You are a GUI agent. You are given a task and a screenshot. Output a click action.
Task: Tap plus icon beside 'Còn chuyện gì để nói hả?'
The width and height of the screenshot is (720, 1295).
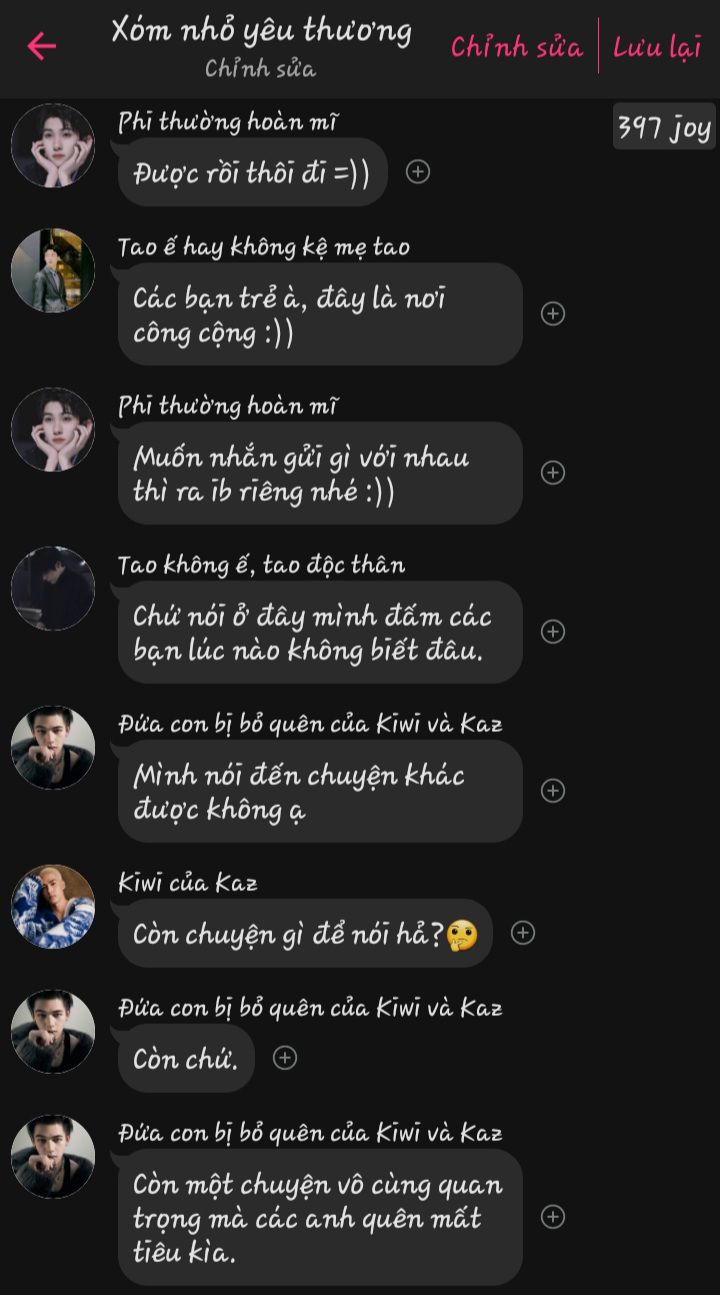click(523, 933)
